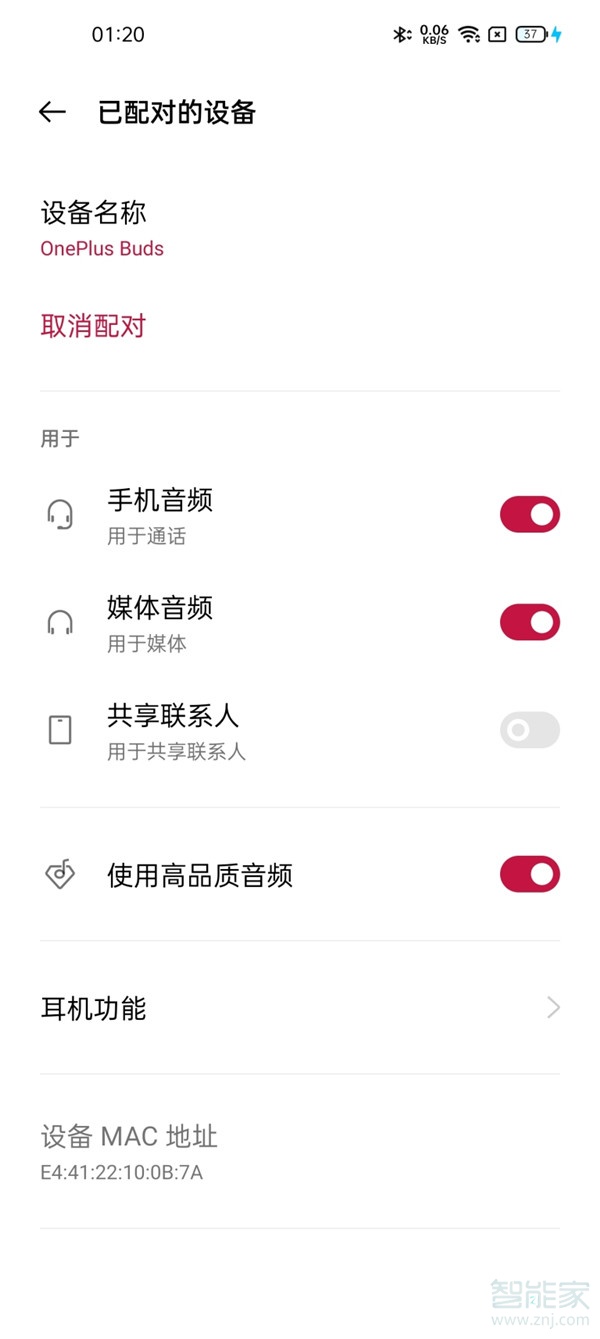The image size is (600, 1339).
Task: Tap 取消配对 to unpair the device
Action: pyautogui.click(x=93, y=326)
